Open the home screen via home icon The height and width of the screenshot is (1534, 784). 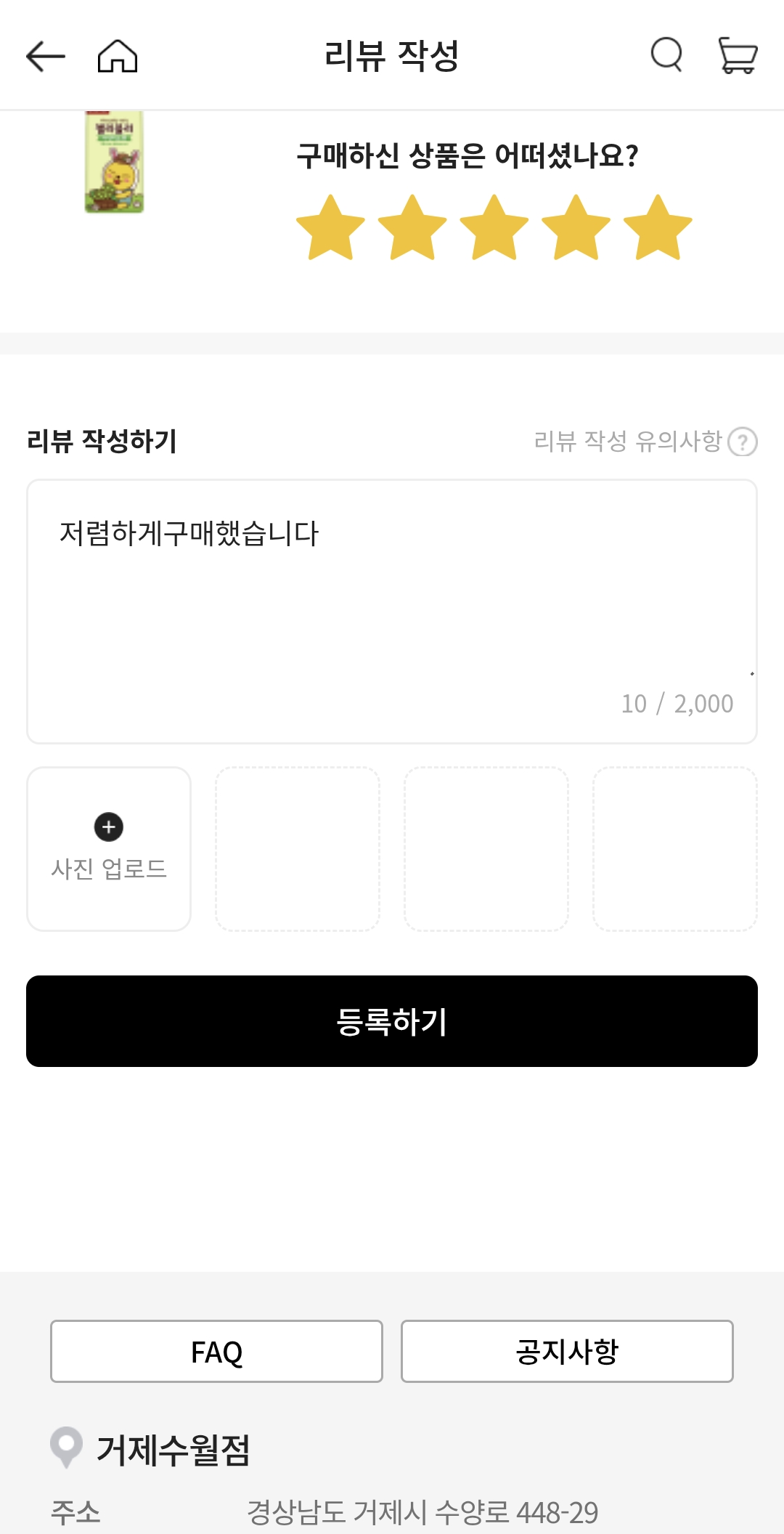[x=118, y=56]
